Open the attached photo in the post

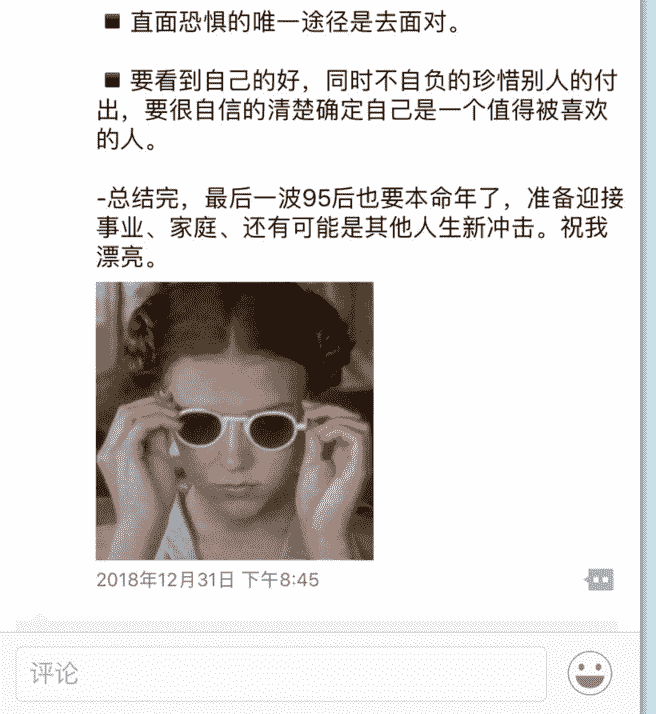[234, 420]
